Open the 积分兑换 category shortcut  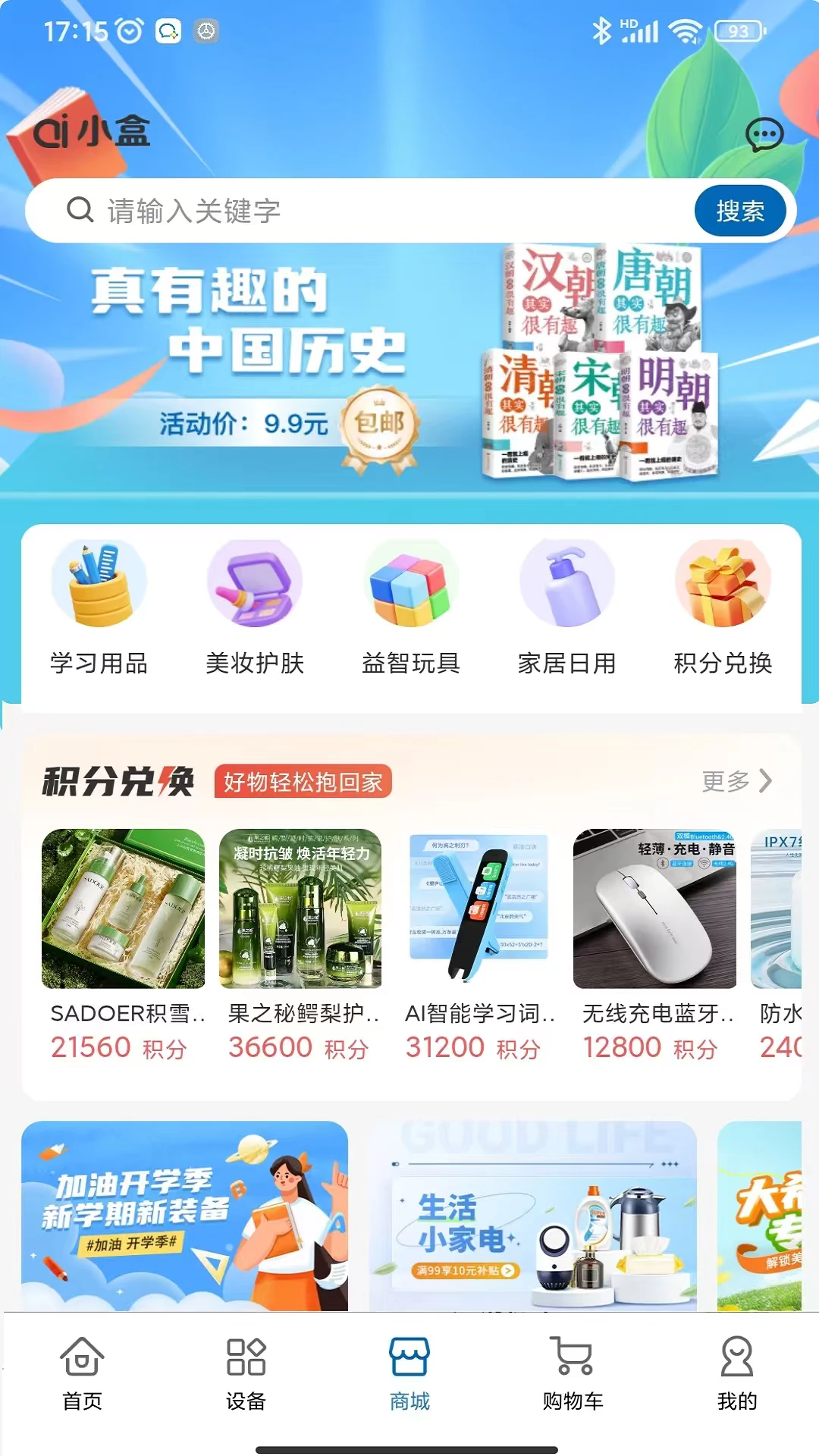pos(723,607)
